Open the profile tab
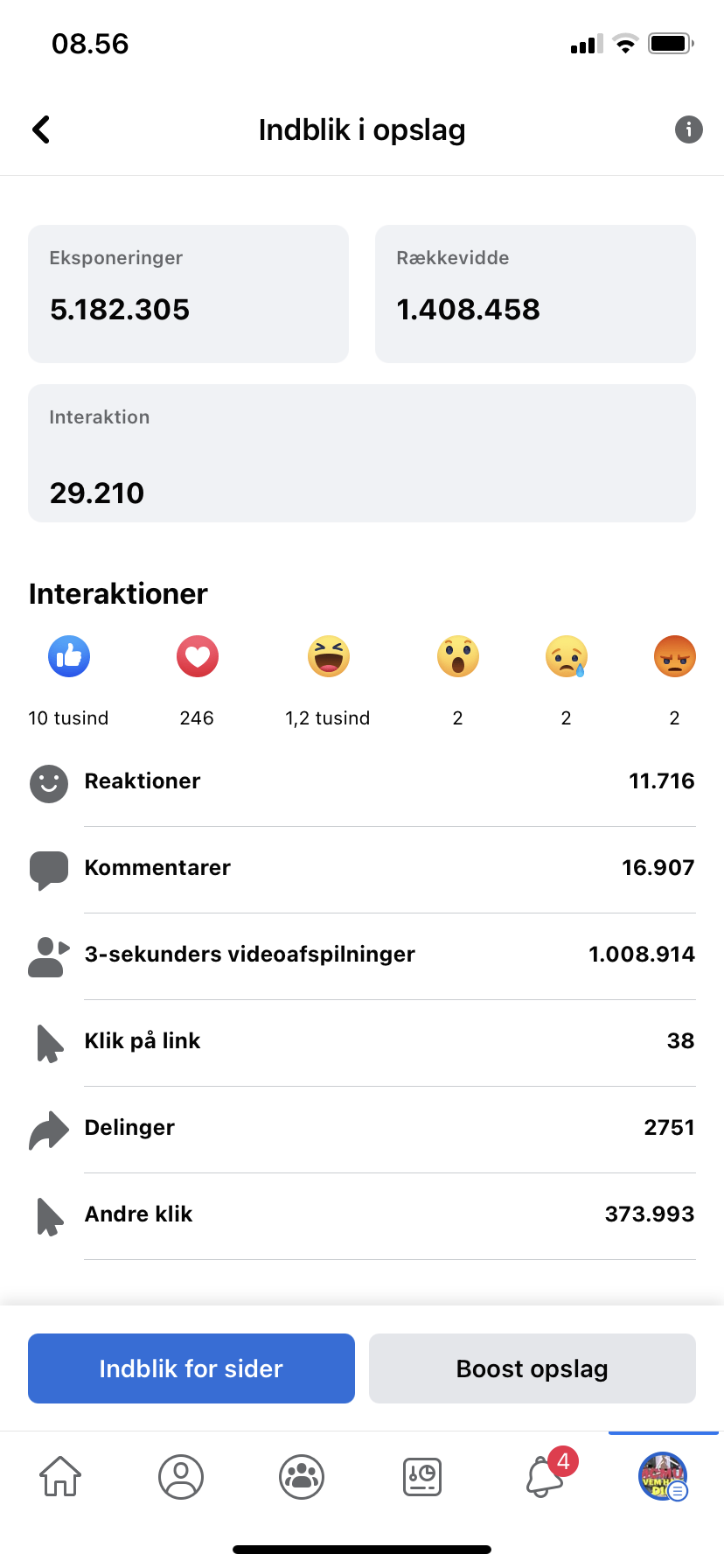Image resolution: width=724 pixels, height=1568 pixels. (181, 1477)
